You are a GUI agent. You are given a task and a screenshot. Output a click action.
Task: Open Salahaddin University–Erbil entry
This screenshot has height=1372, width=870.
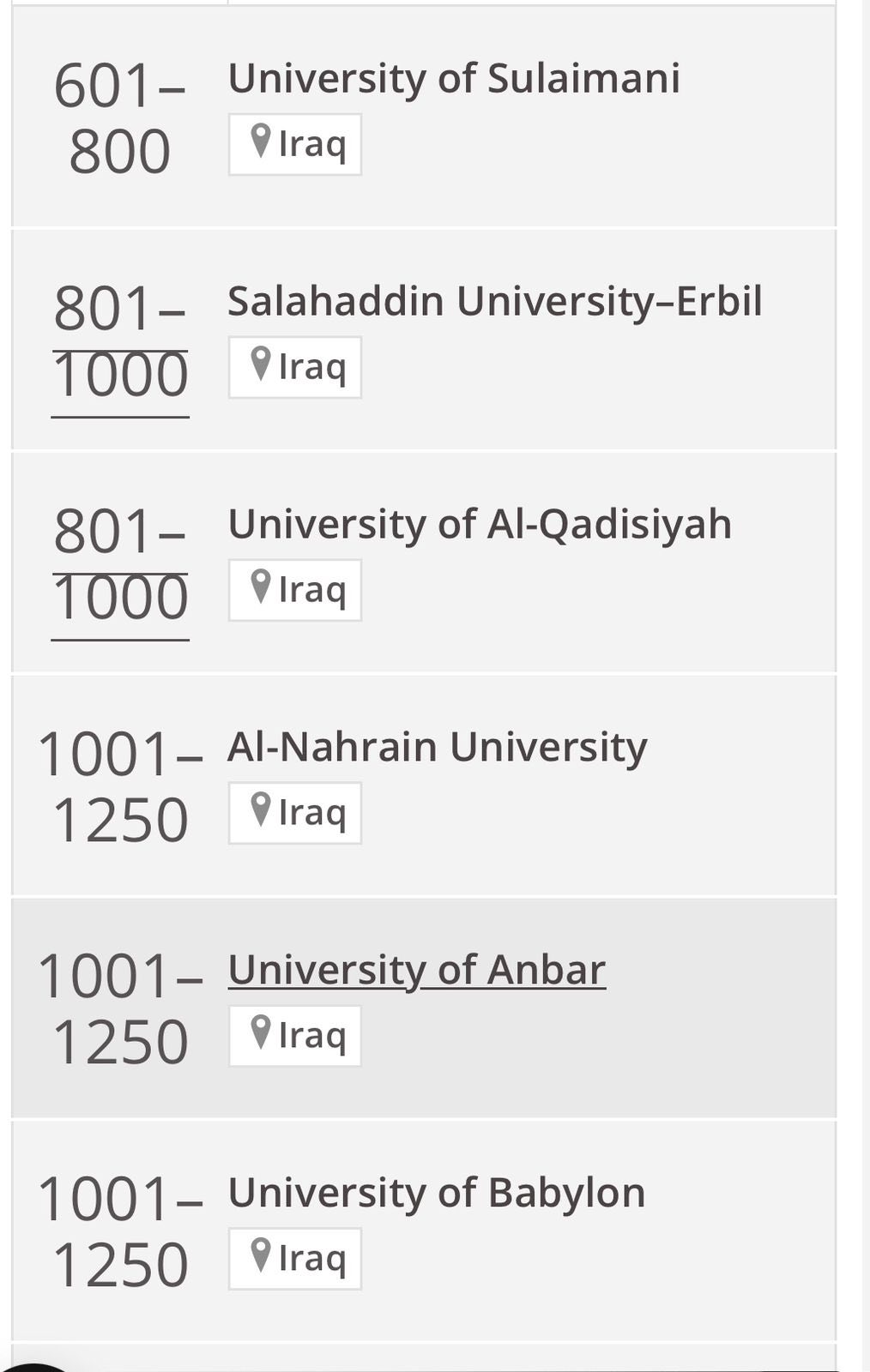click(494, 302)
